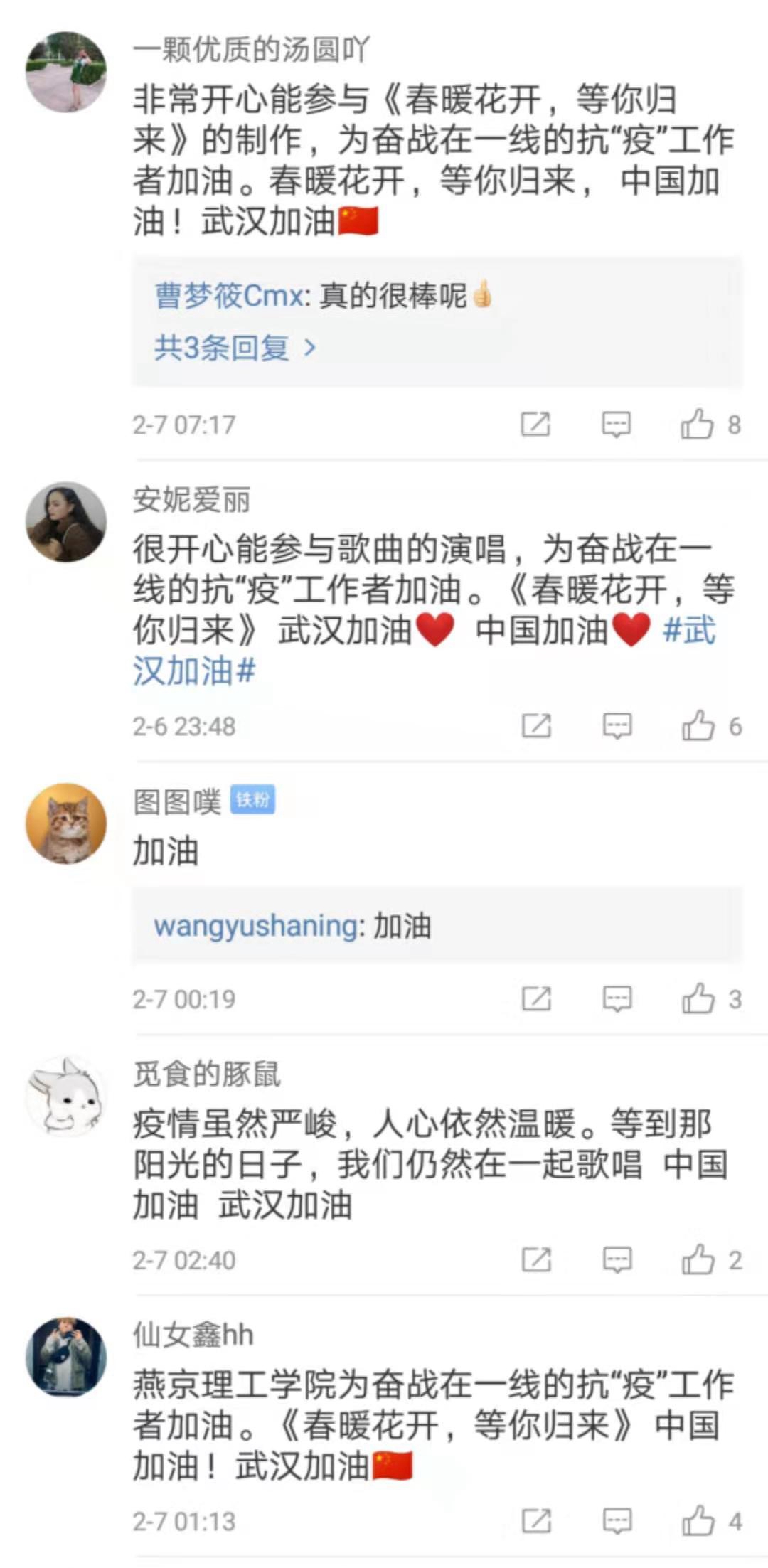View 安妮爱丽's profile avatar
The image size is (768, 1568).
click(66, 523)
